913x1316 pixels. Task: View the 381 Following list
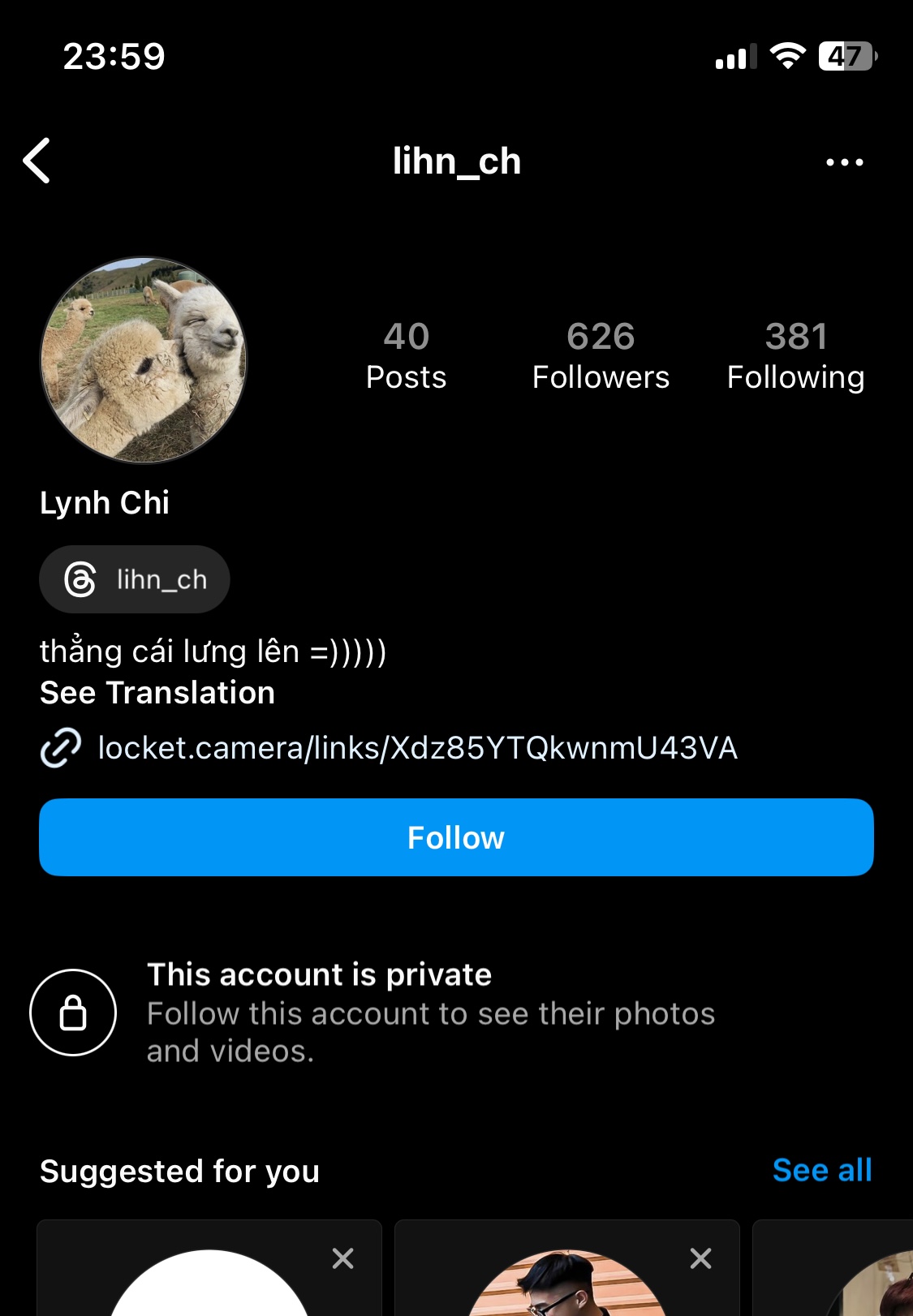795,355
